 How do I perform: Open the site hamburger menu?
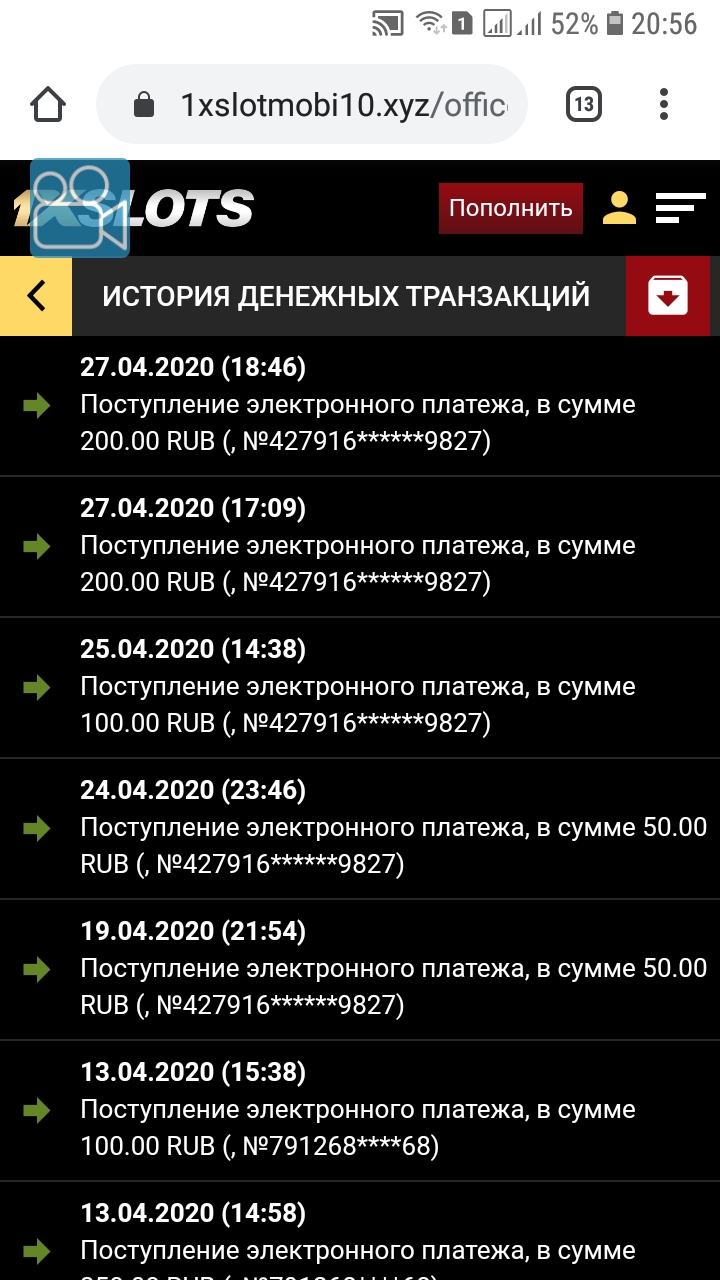point(680,208)
